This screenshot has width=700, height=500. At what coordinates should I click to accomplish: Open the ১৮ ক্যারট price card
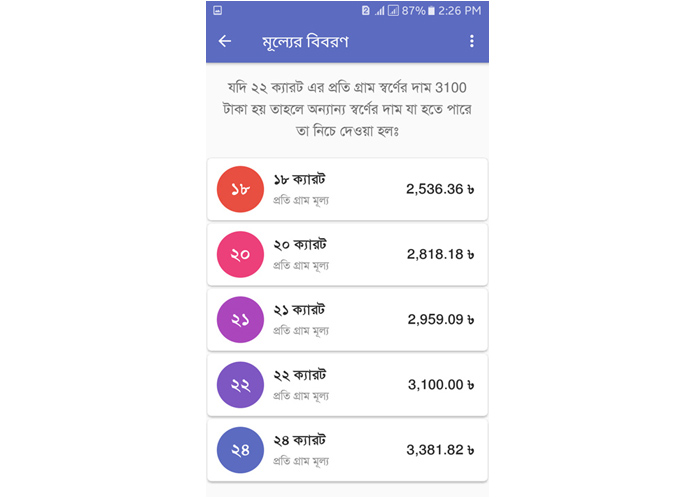347,189
